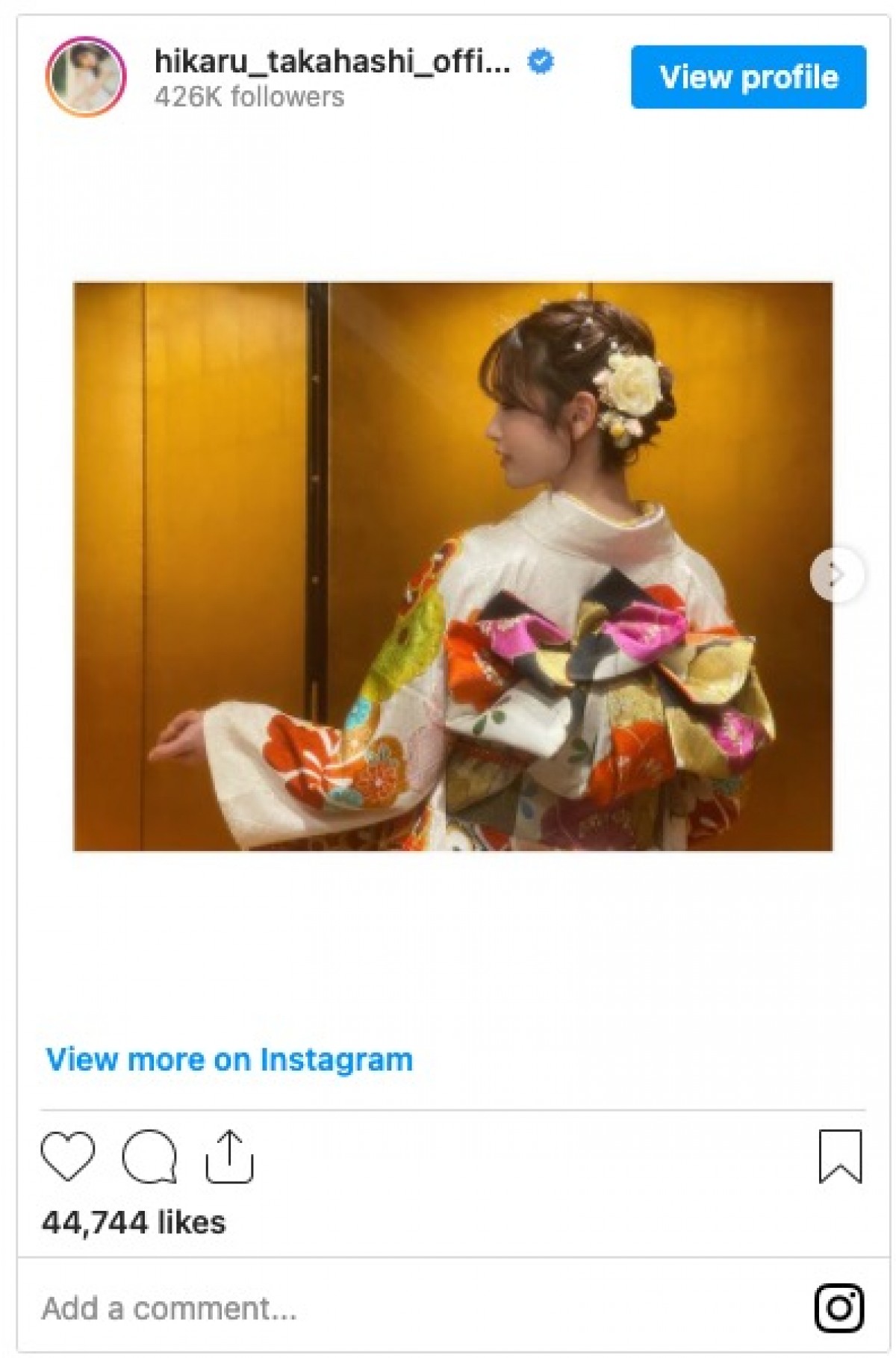Go to next photo in carousel
This screenshot has height=1358, width=896.
coord(836,575)
